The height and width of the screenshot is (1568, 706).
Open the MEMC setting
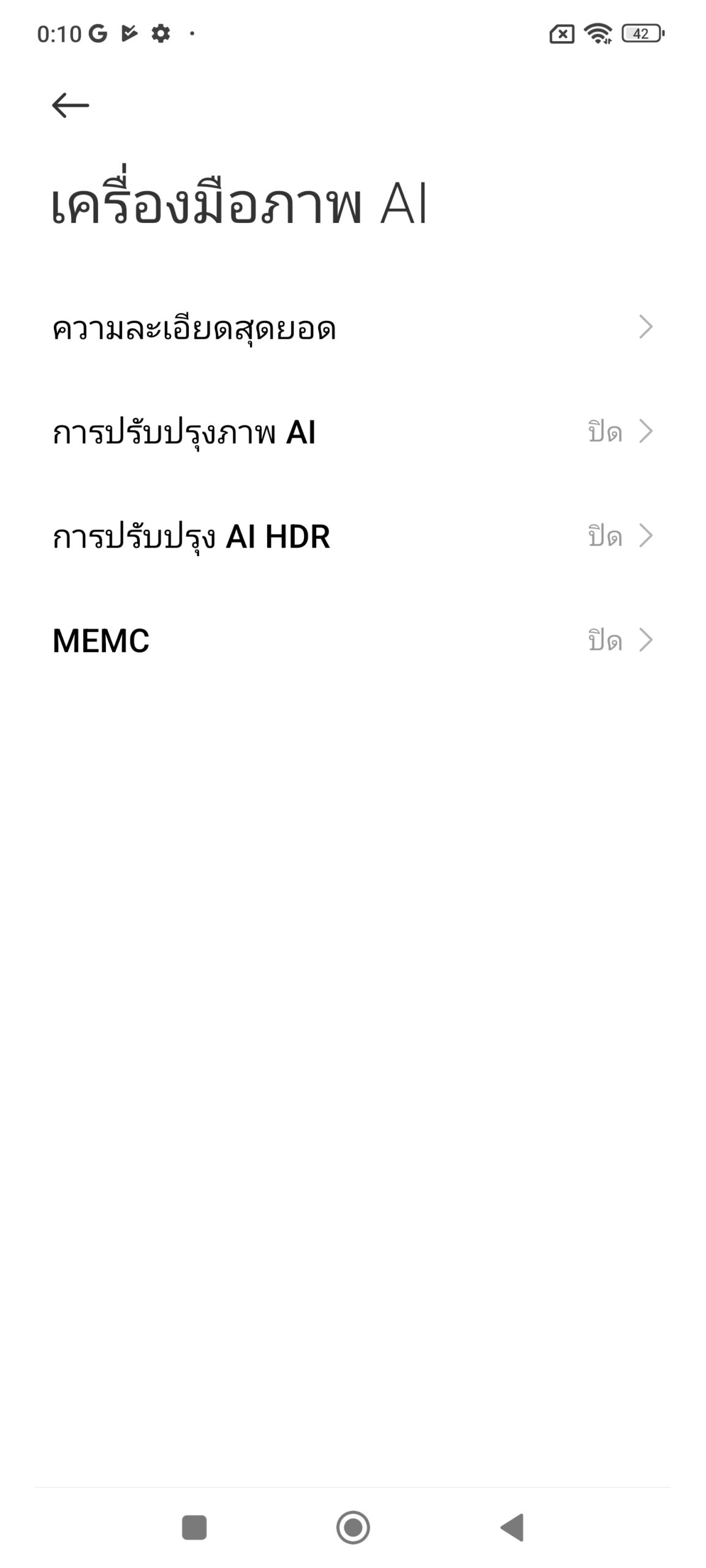click(353, 640)
